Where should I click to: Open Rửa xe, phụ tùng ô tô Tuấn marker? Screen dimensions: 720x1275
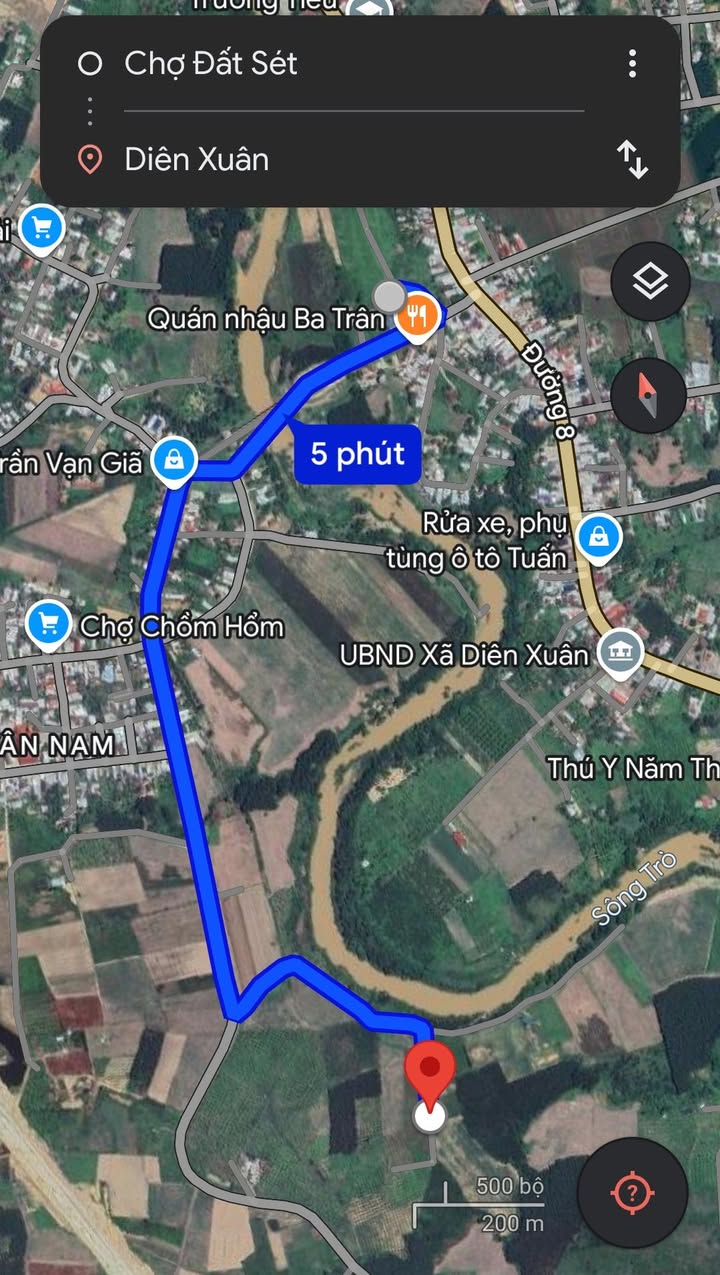(x=600, y=537)
